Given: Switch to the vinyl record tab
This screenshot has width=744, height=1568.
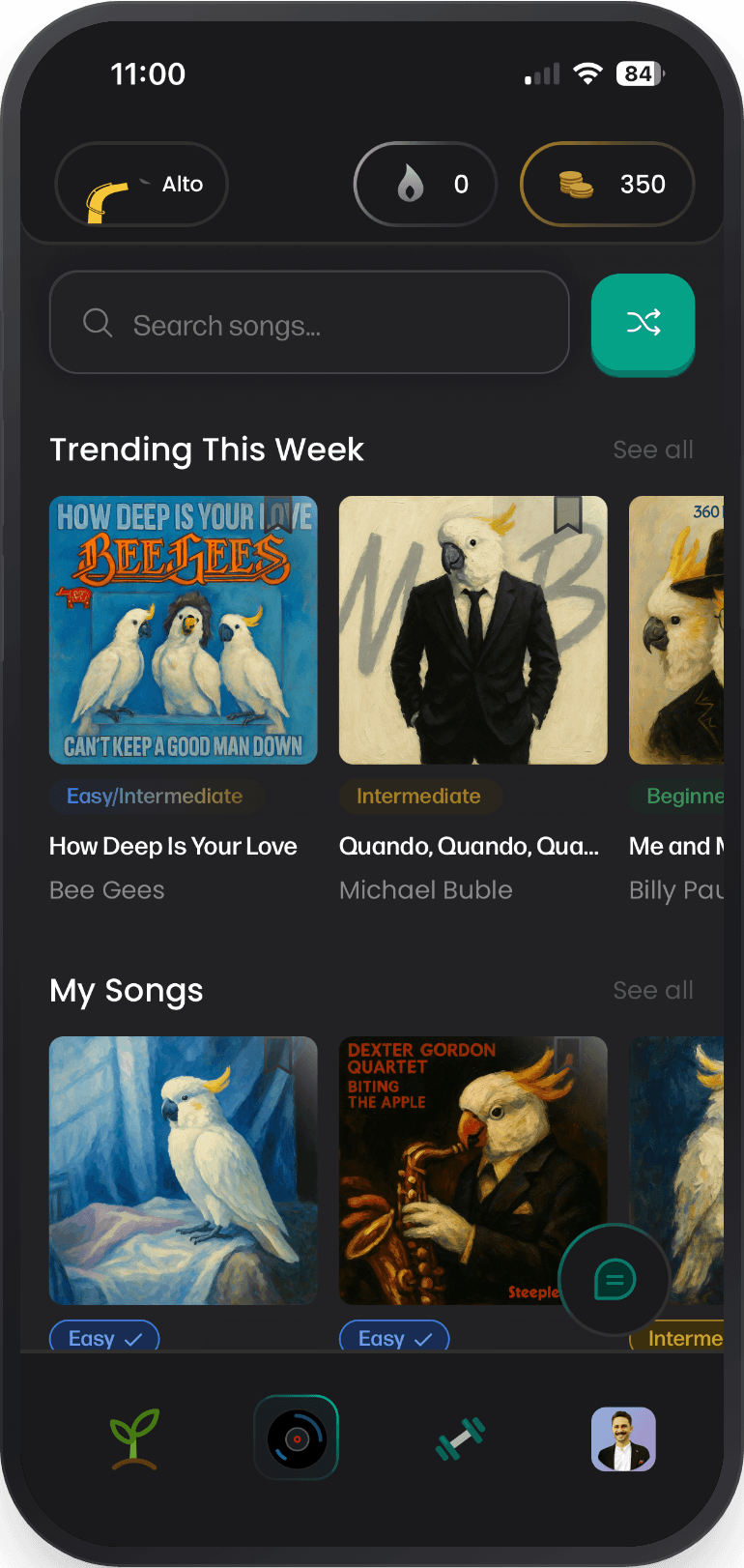Looking at the screenshot, I should pos(297,1437).
